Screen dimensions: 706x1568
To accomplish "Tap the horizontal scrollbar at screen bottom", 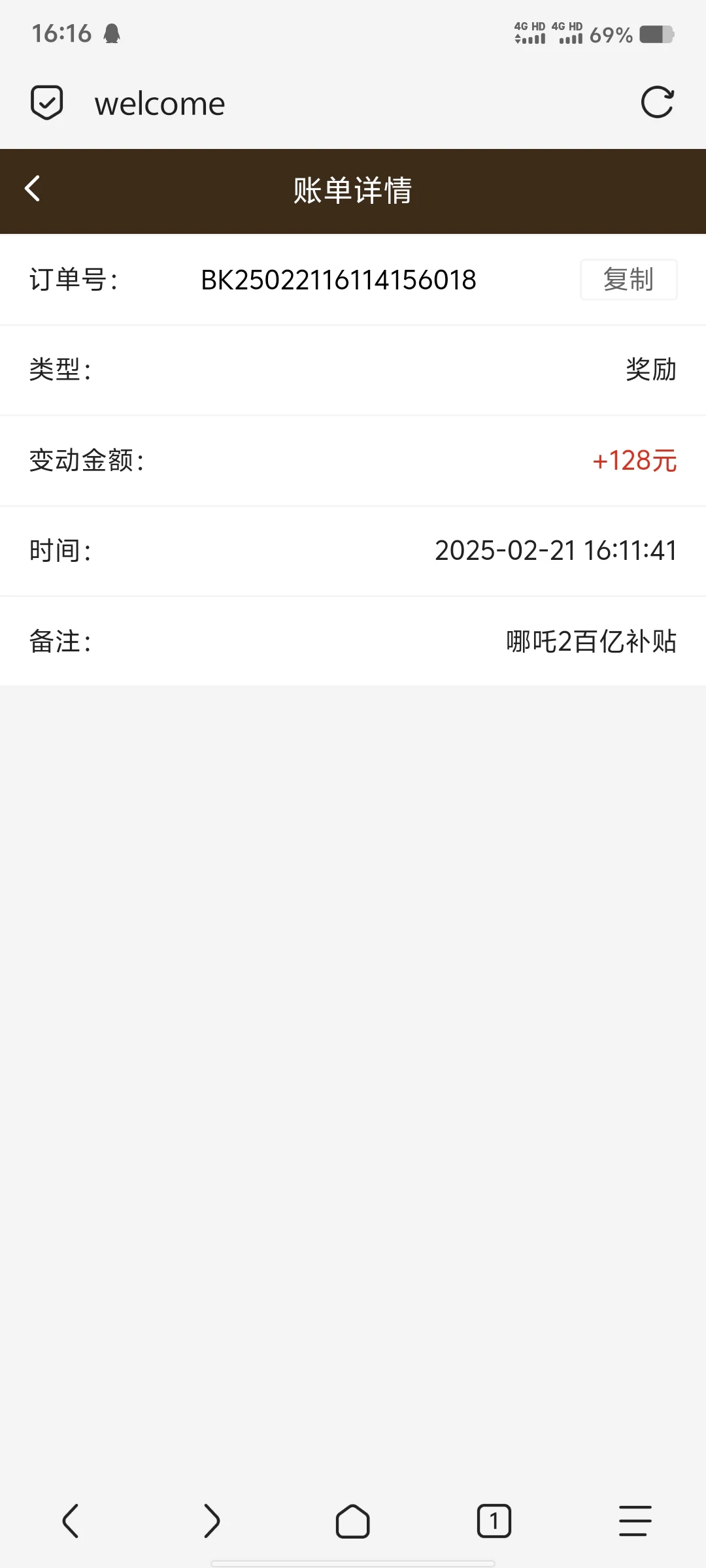I will pos(353,1564).
